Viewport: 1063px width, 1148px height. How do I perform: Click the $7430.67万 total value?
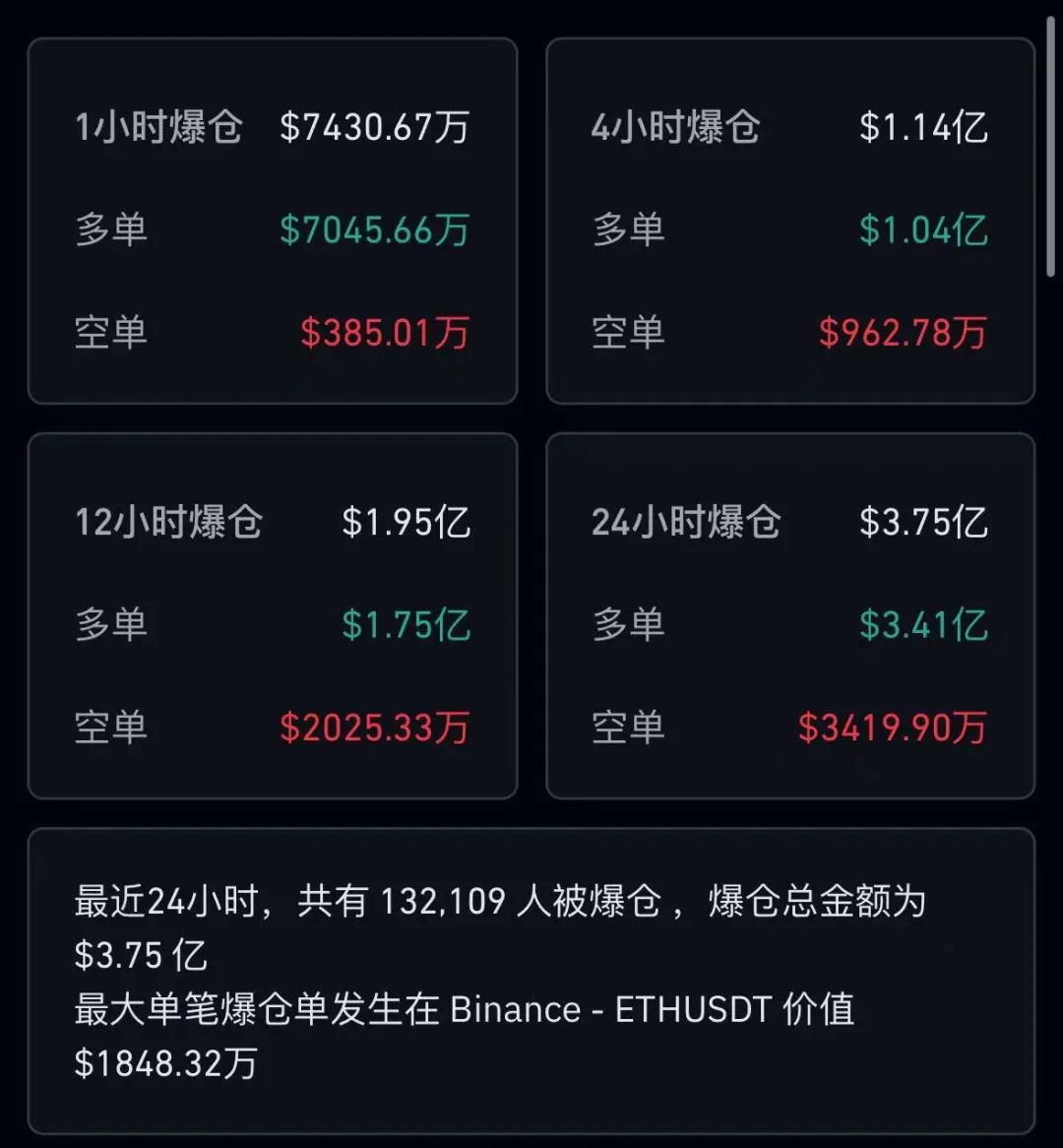[x=373, y=126]
